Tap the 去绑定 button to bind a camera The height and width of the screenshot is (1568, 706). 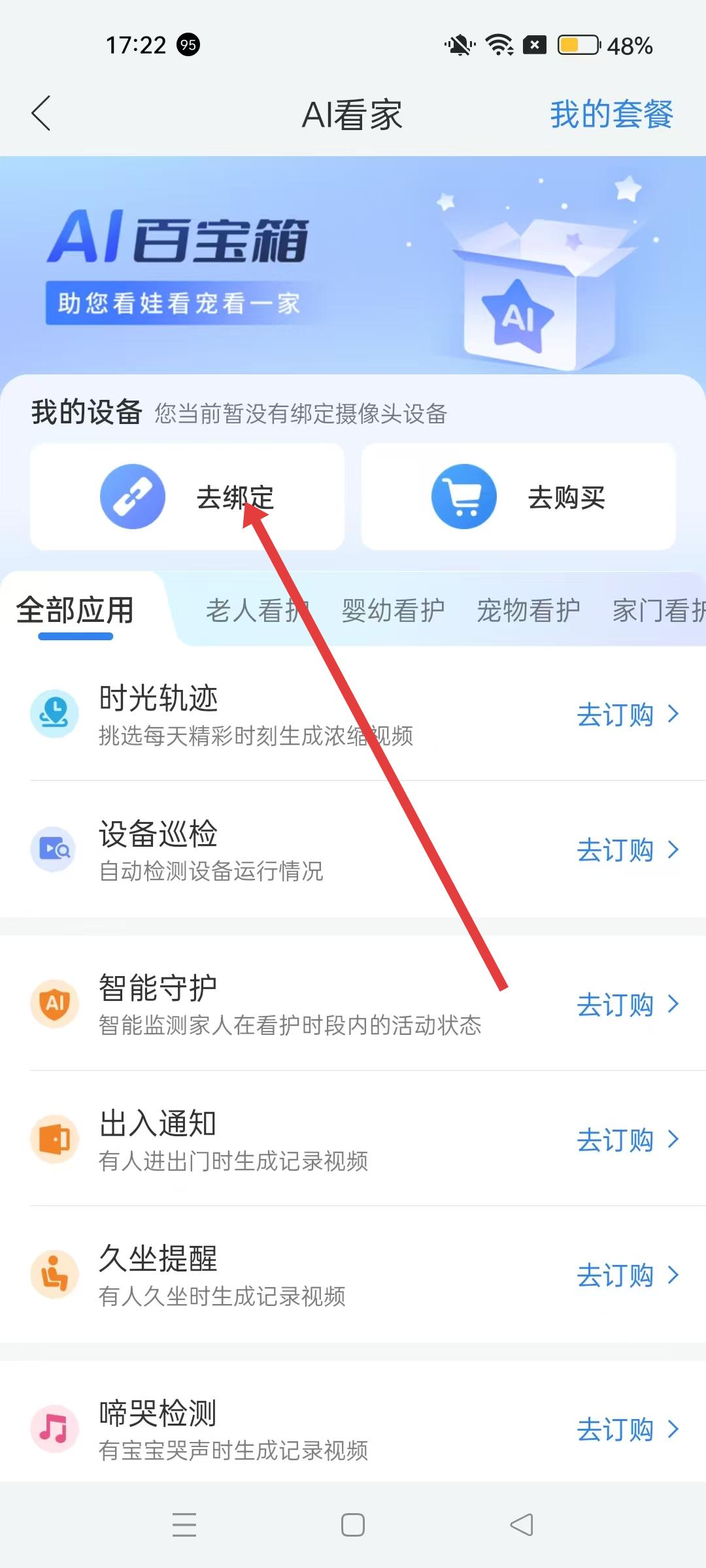(189, 496)
